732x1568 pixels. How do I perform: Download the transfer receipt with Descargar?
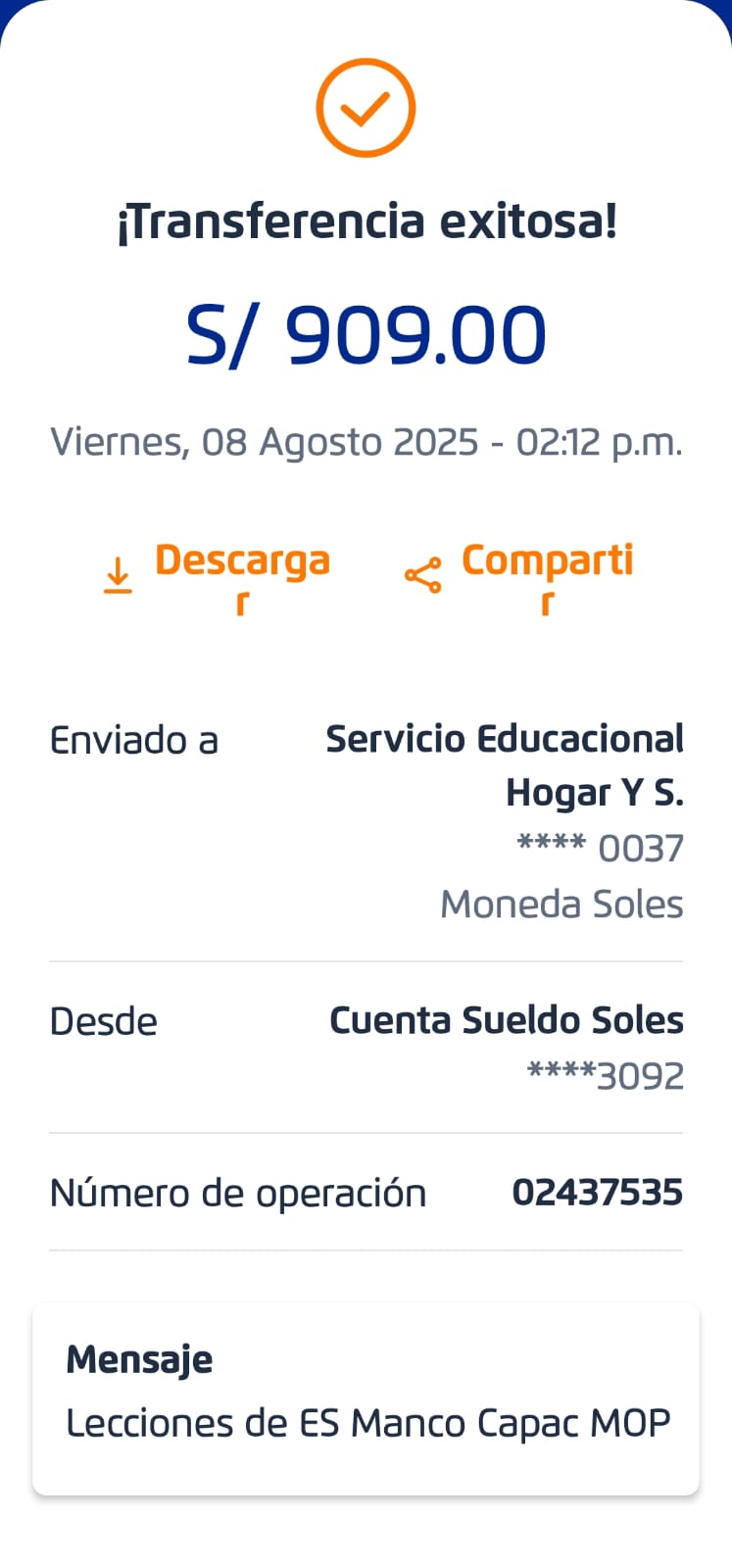pyautogui.click(x=218, y=576)
